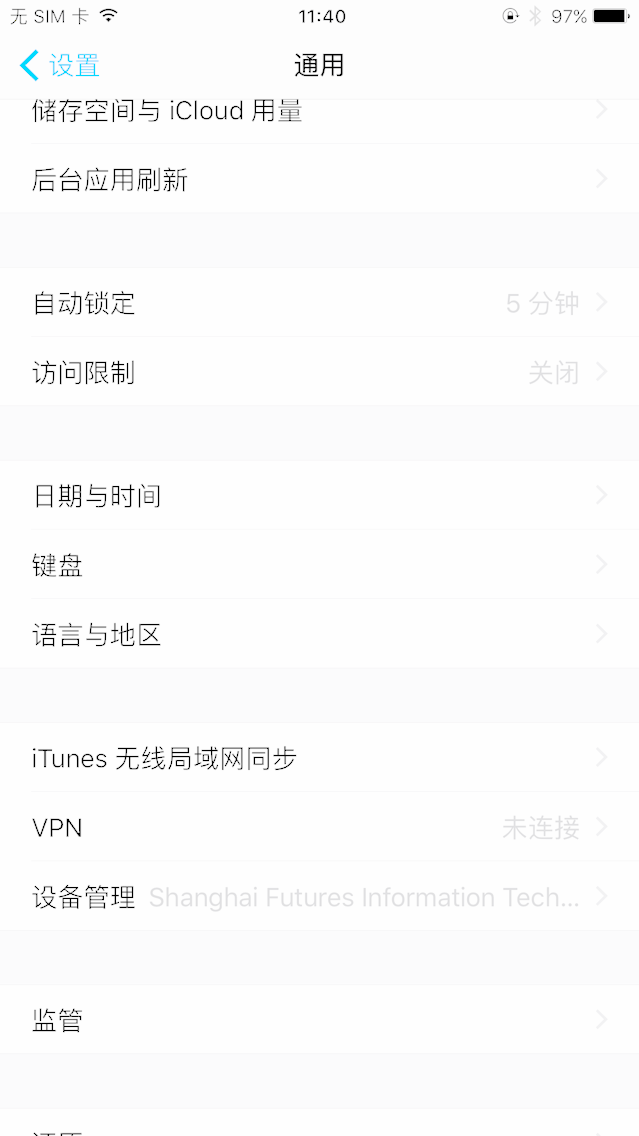
Task: Open VPN settings
Action: click(319, 828)
